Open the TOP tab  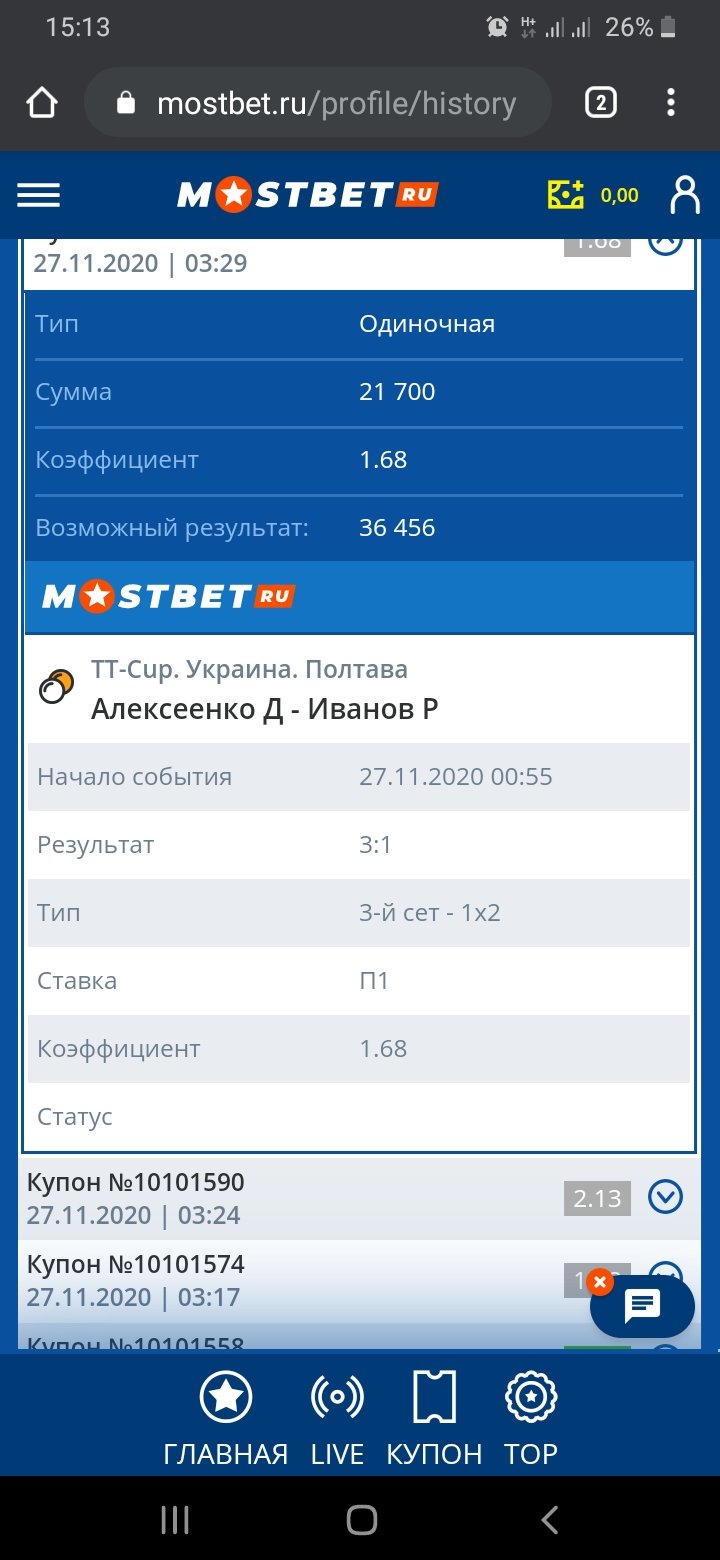pos(531,1418)
